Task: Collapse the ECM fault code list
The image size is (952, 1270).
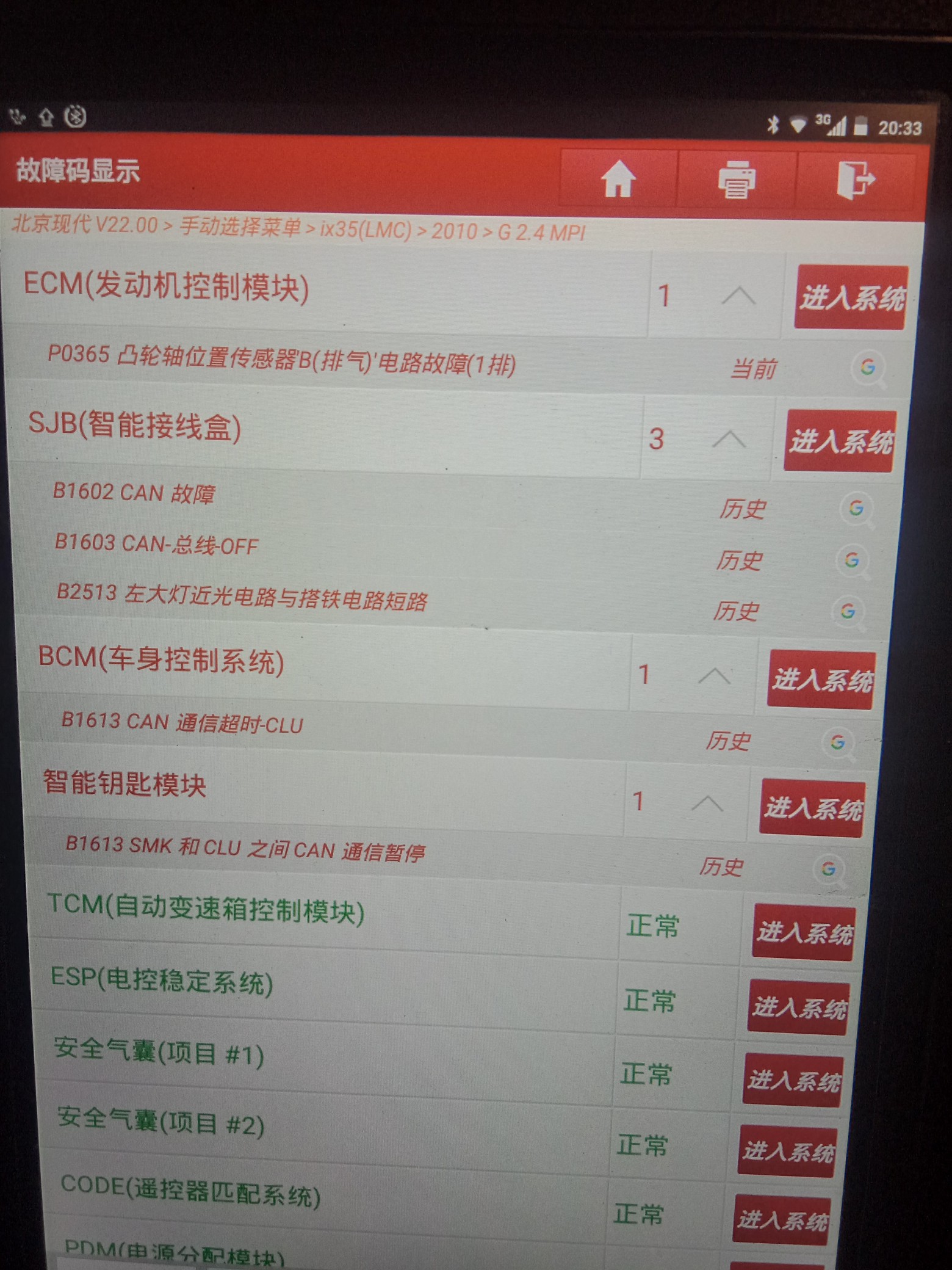Action: coord(738,297)
